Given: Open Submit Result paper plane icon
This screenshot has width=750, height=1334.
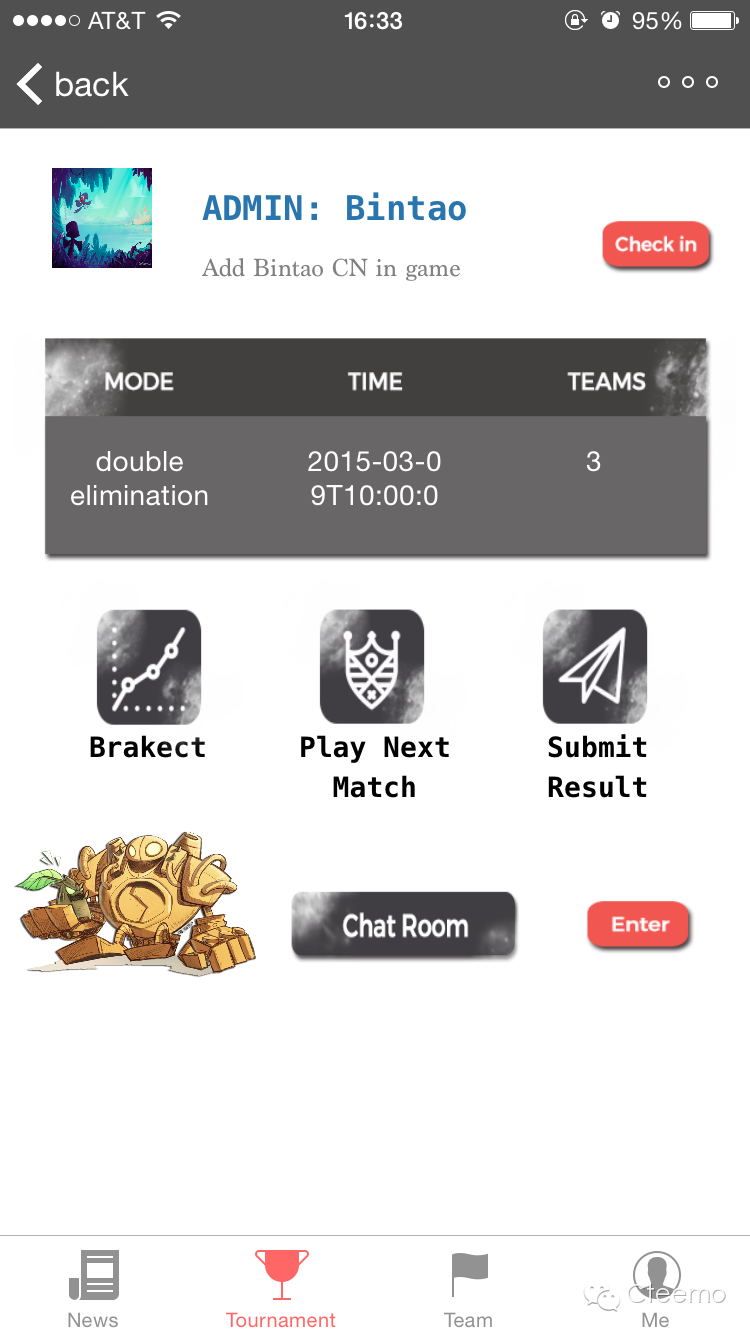Looking at the screenshot, I should tap(595, 667).
